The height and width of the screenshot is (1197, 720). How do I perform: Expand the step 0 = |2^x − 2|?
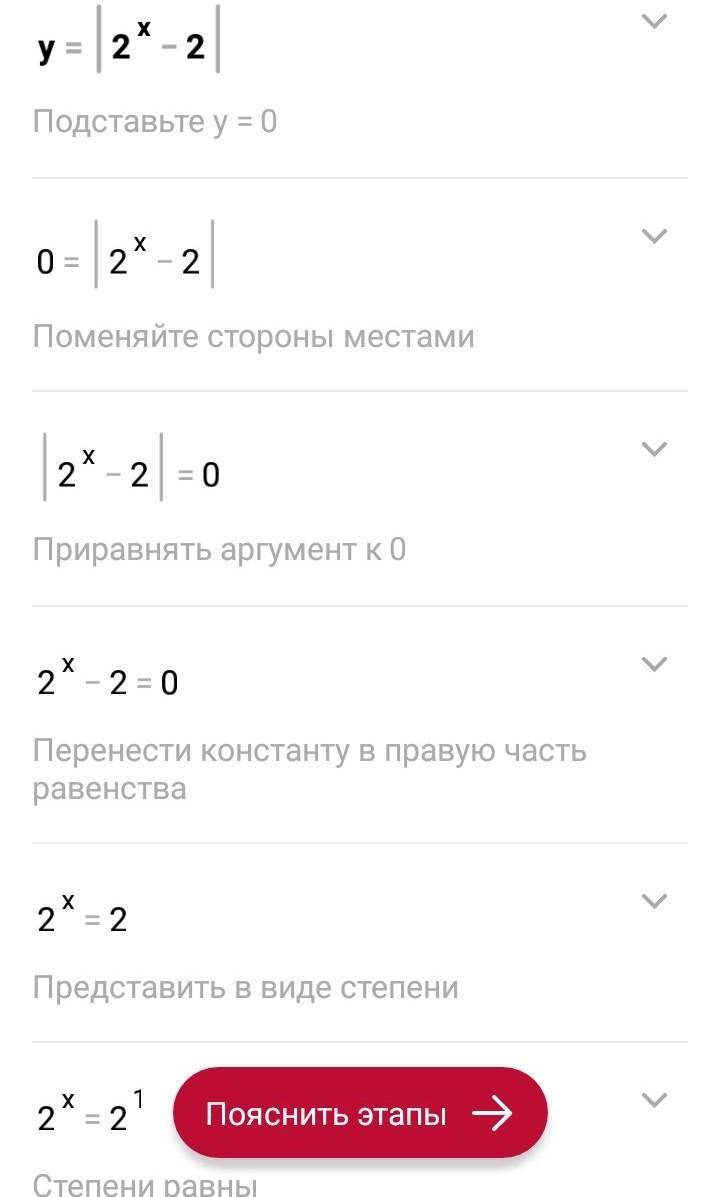pos(653,236)
